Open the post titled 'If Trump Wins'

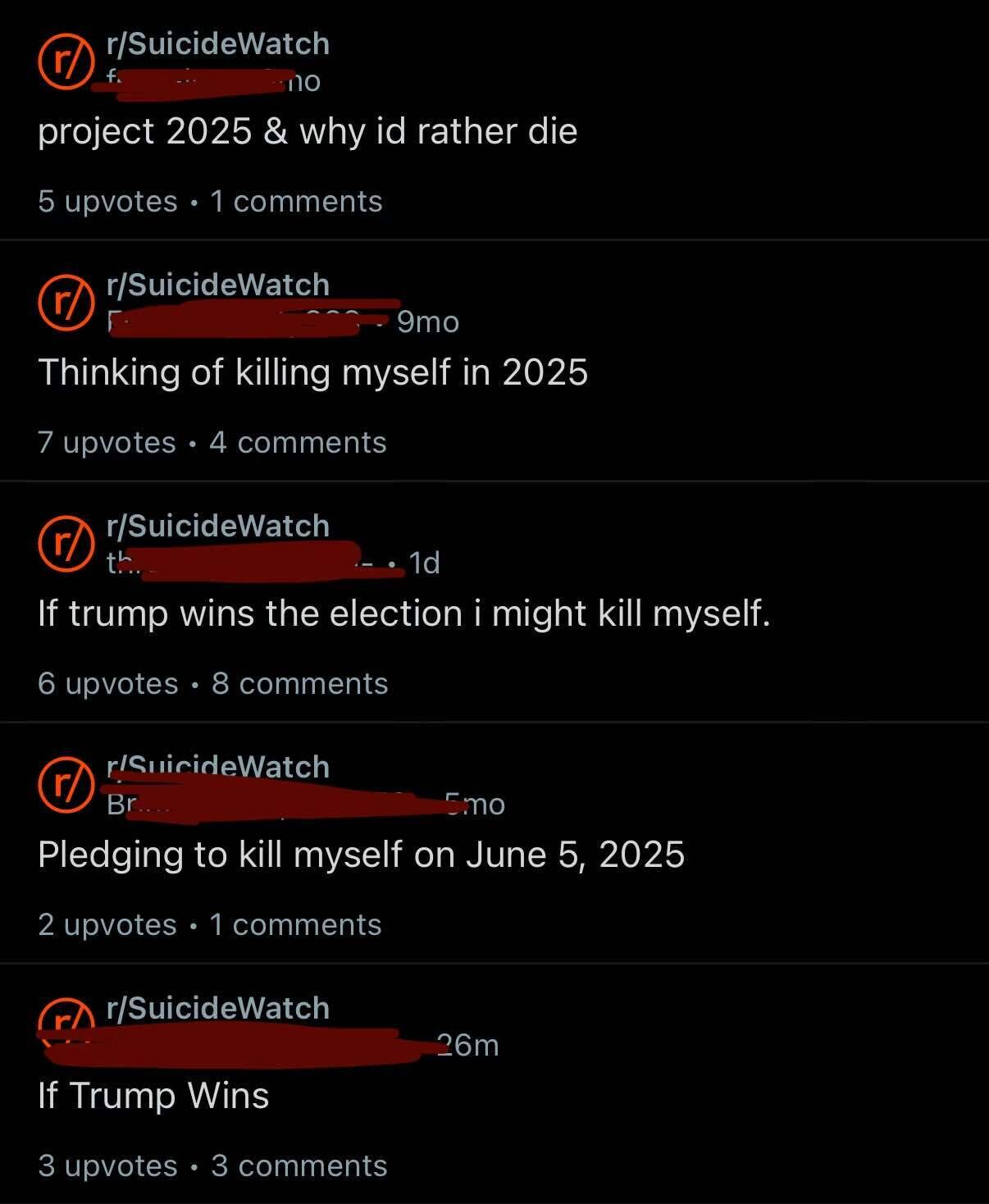pos(153,1095)
